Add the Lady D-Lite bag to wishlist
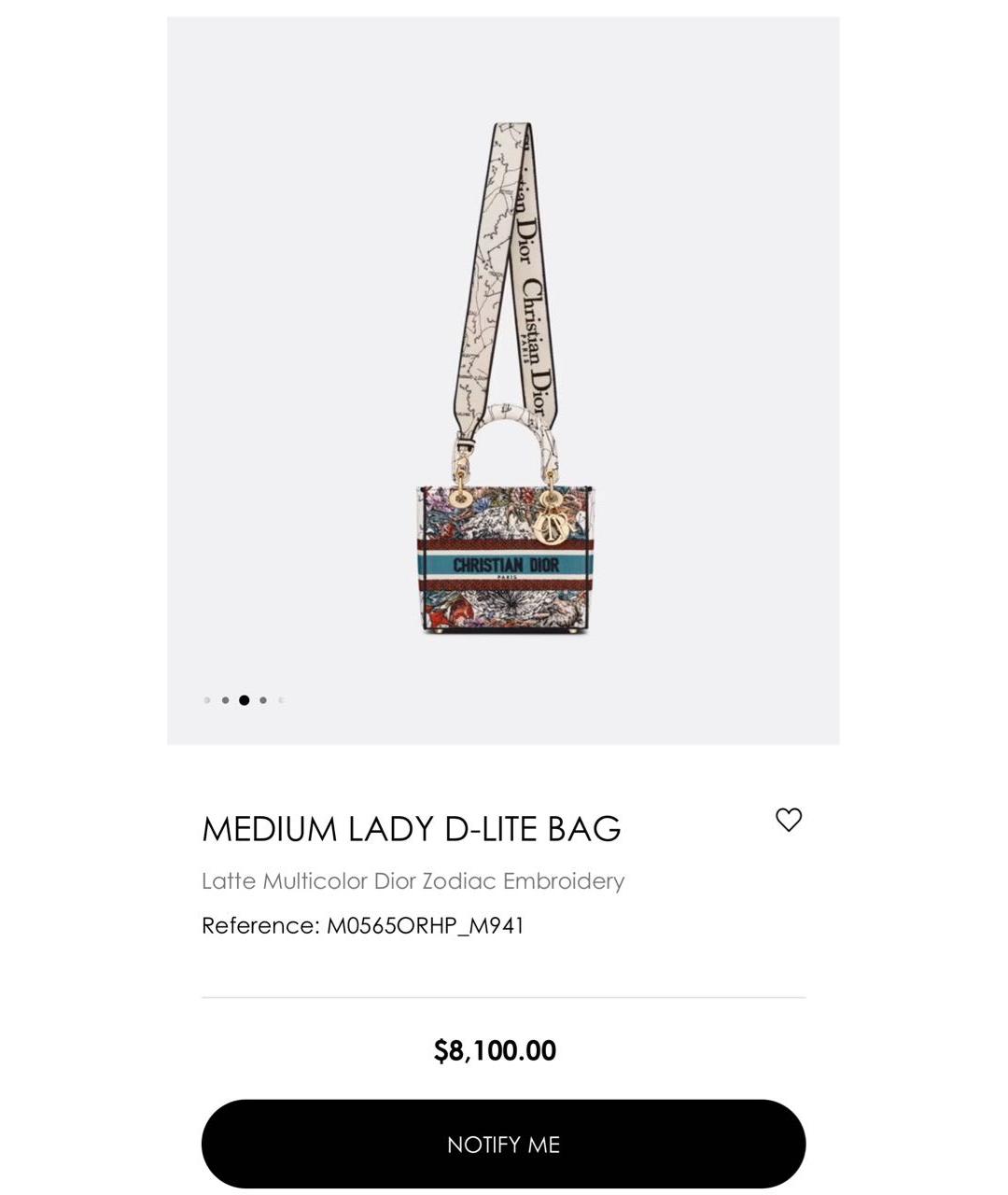The width and height of the screenshot is (1008, 1195). tap(789, 820)
